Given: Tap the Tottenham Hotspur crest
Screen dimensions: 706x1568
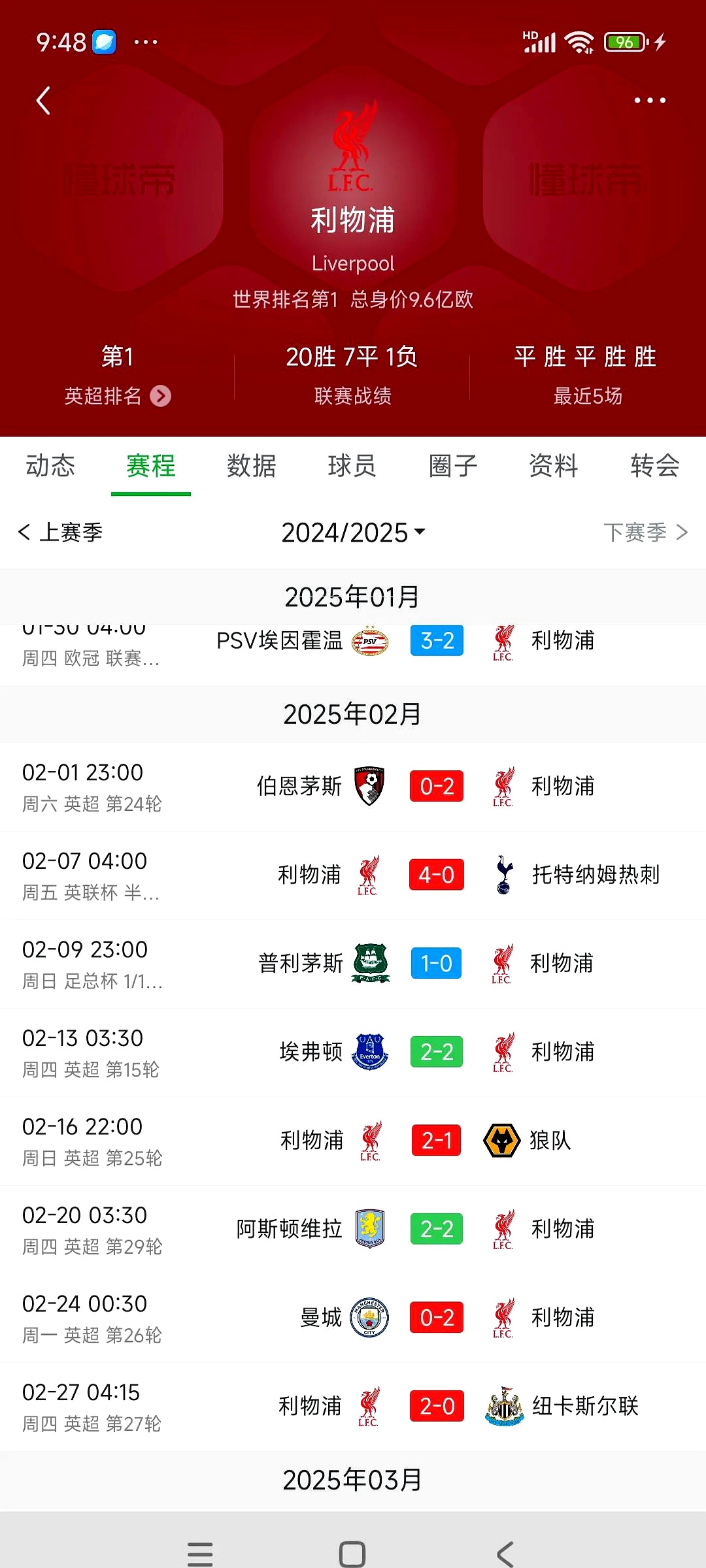Looking at the screenshot, I should 502,875.
